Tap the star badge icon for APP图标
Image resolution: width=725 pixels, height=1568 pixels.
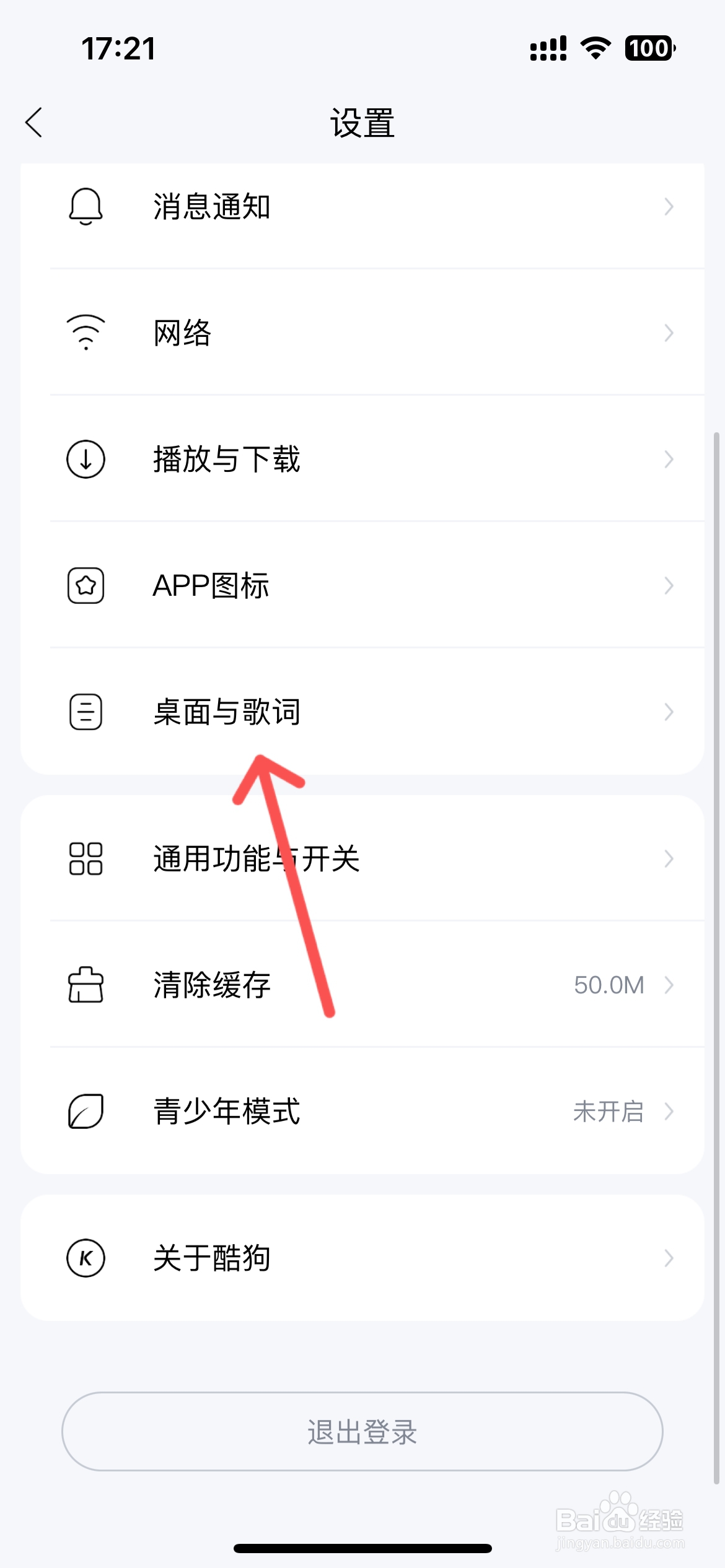click(85, 585)
